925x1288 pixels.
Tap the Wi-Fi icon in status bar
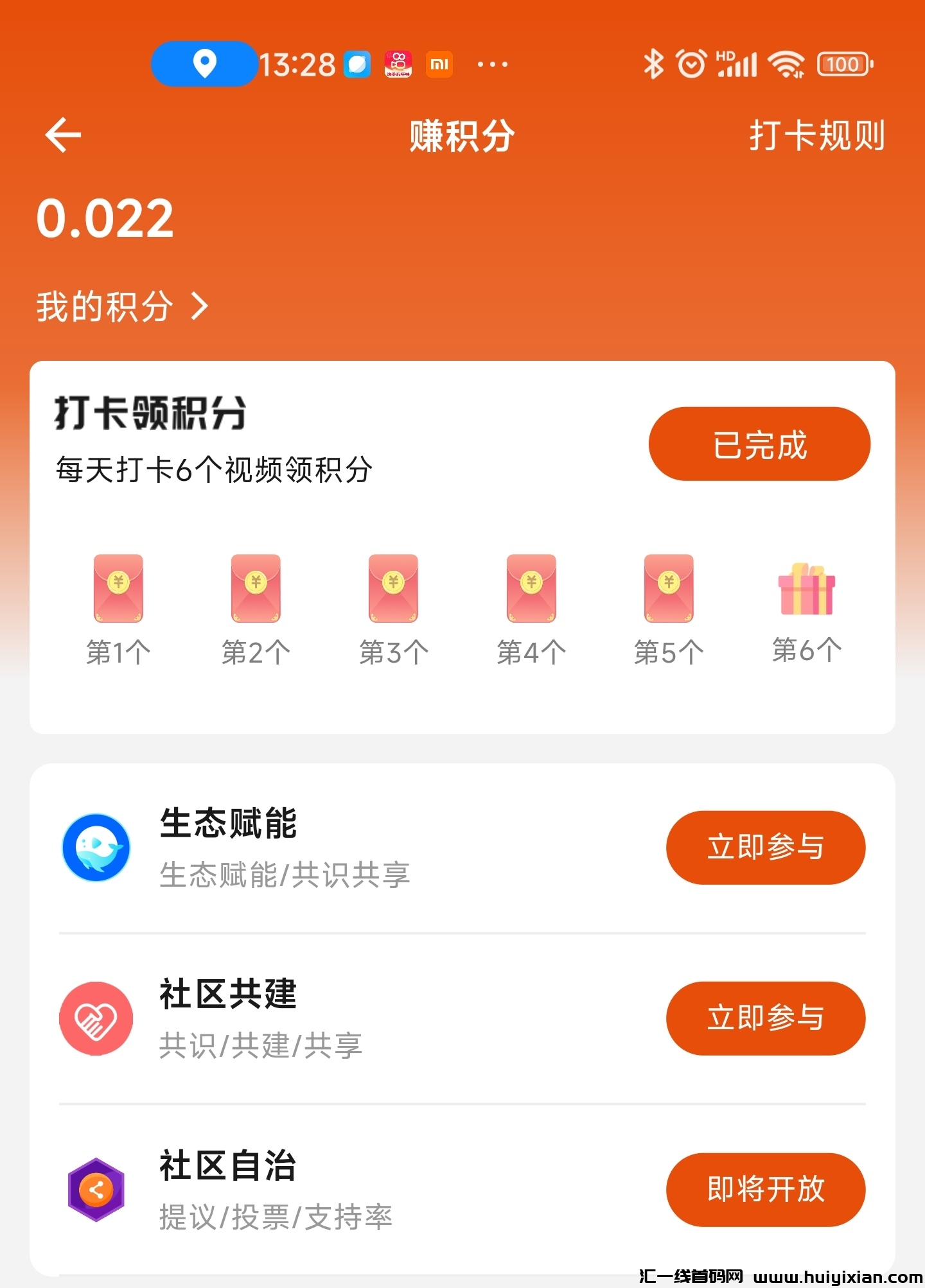pyautogui.click(x=788, y=64)
